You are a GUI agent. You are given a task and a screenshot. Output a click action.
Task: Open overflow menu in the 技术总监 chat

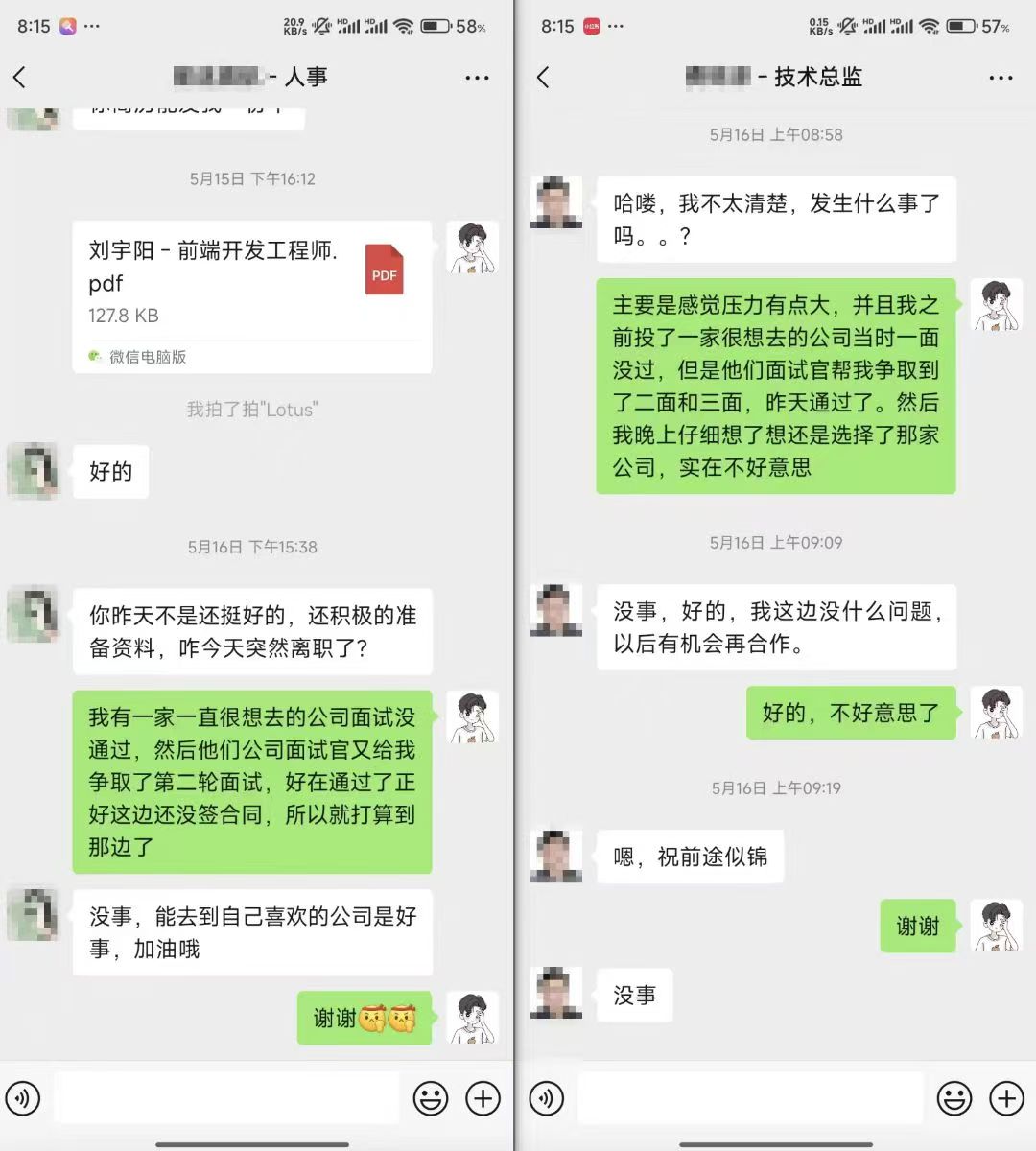click(1001, 78)
